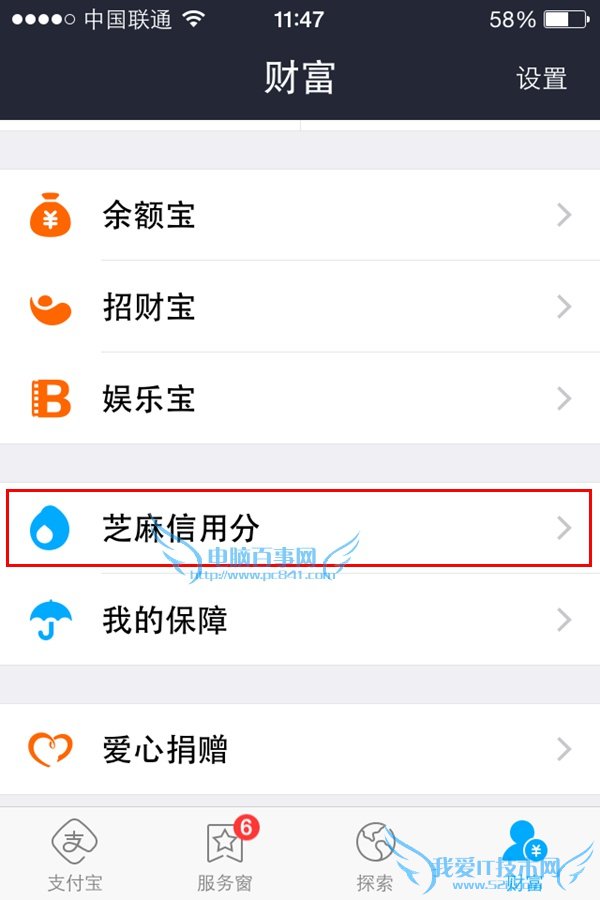View 芝麻信用分 credit score
Screen dimensions: 600x900
click(300, 528)
